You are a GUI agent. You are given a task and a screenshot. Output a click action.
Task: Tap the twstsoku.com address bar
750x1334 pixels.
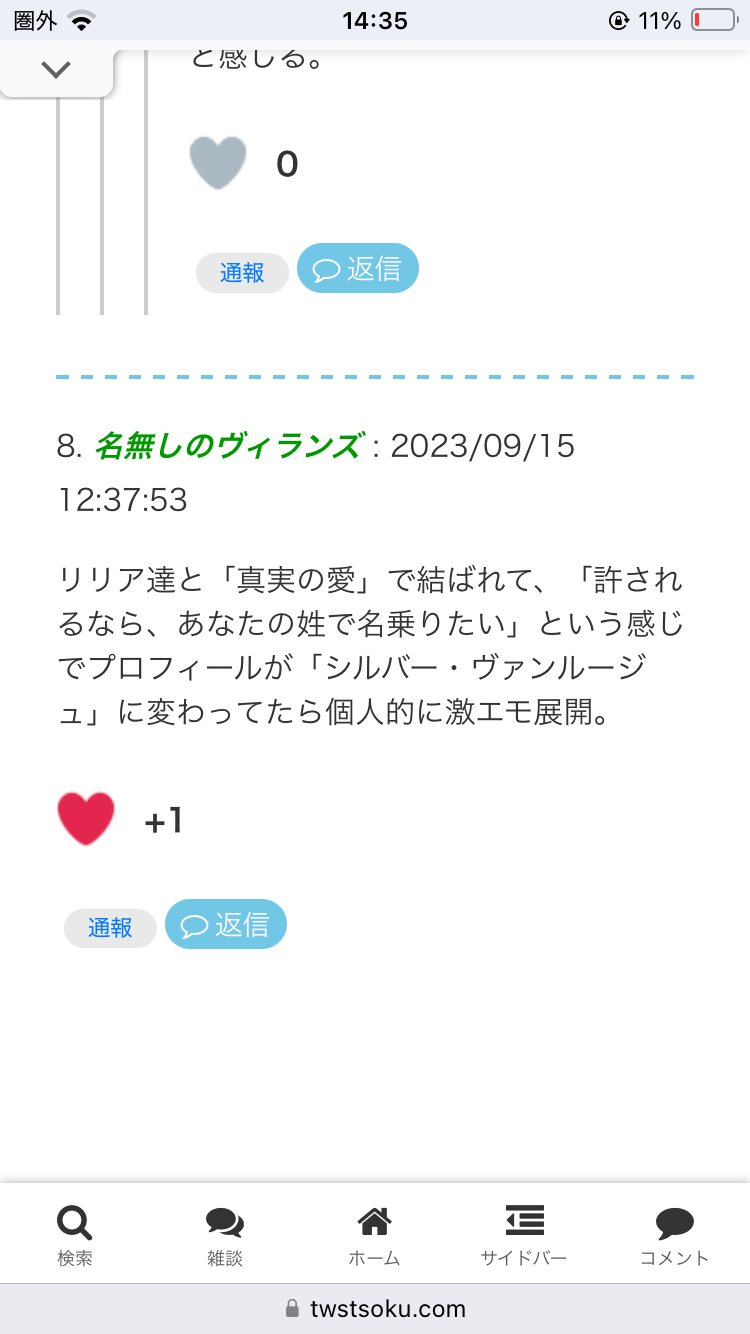[x=375, y=1308]
